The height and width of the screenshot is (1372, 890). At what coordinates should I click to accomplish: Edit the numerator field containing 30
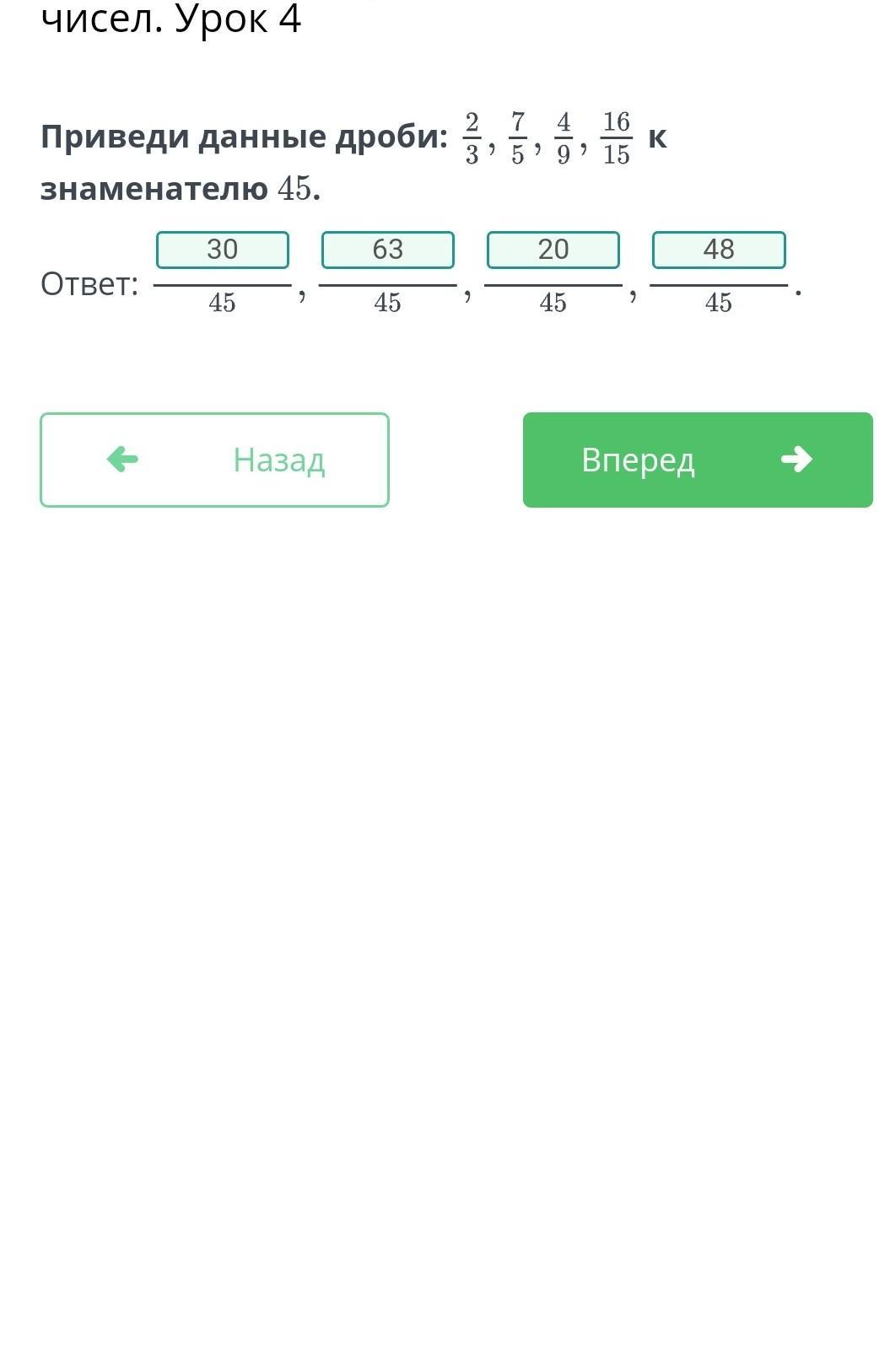point(223,250)
